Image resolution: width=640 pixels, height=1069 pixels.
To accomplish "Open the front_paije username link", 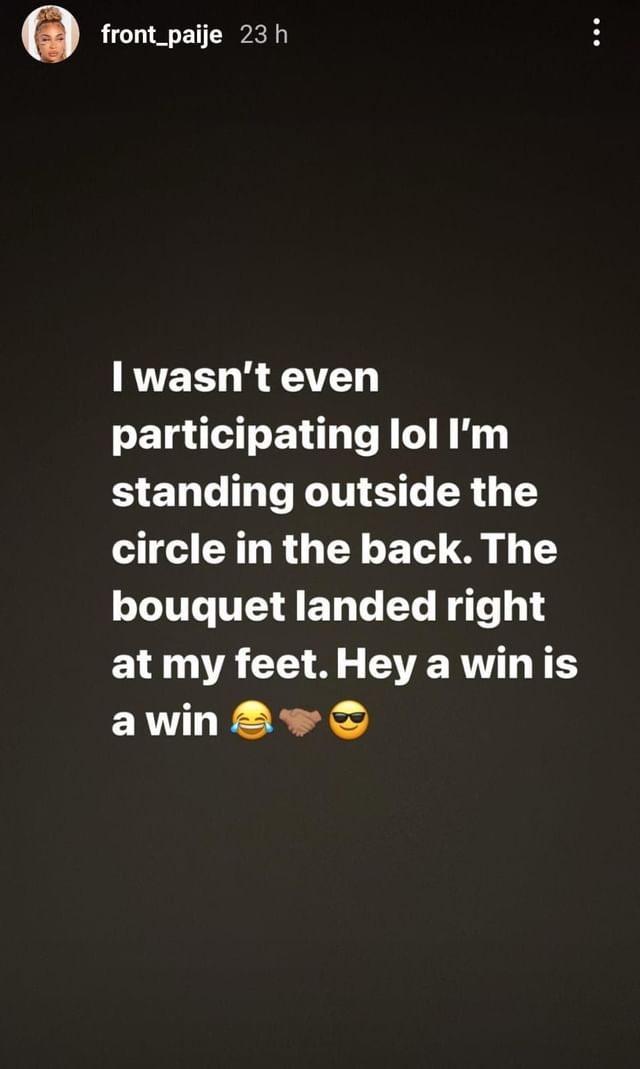I will [162, 35].
